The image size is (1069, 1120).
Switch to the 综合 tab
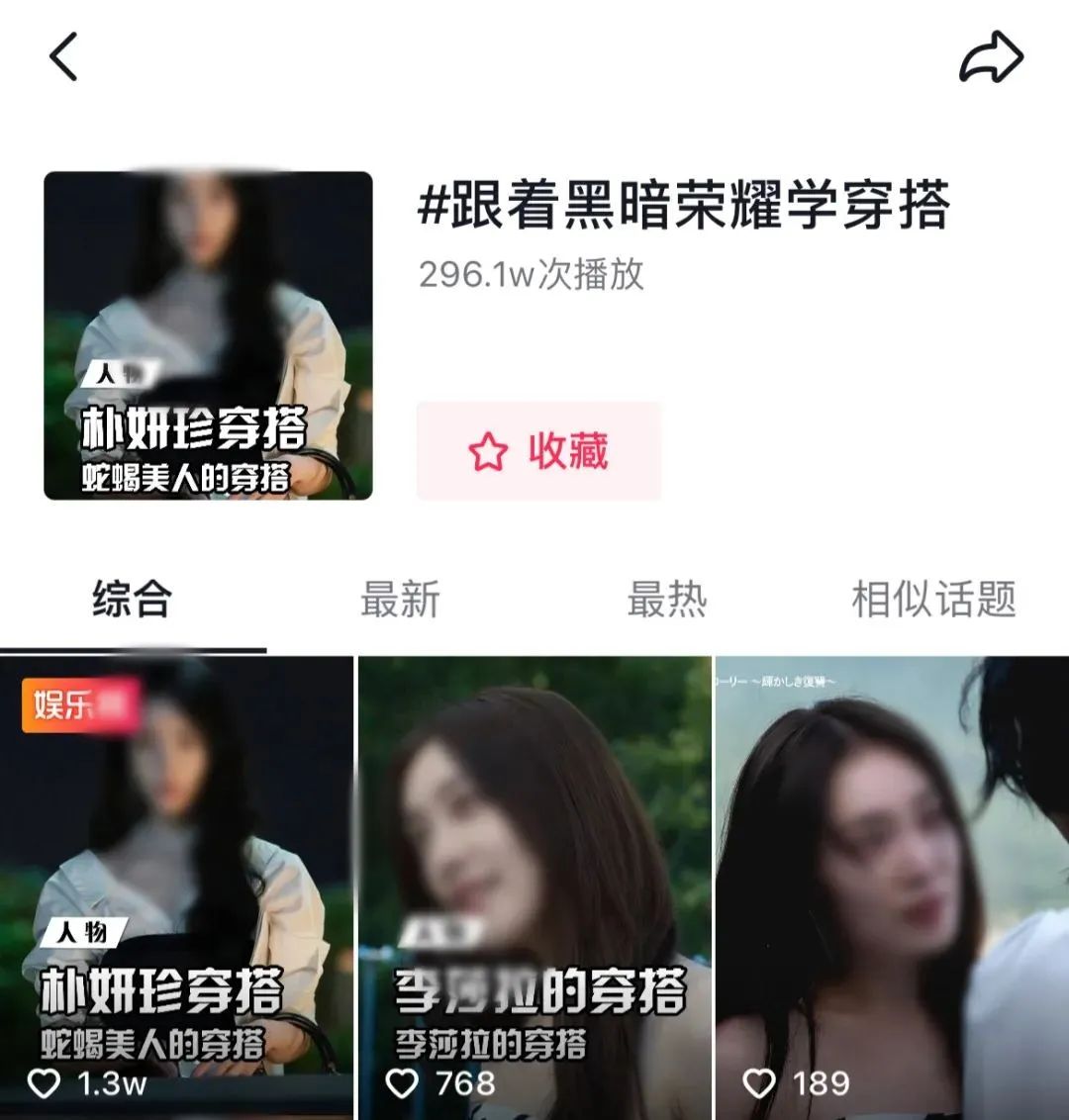[133, 600]
